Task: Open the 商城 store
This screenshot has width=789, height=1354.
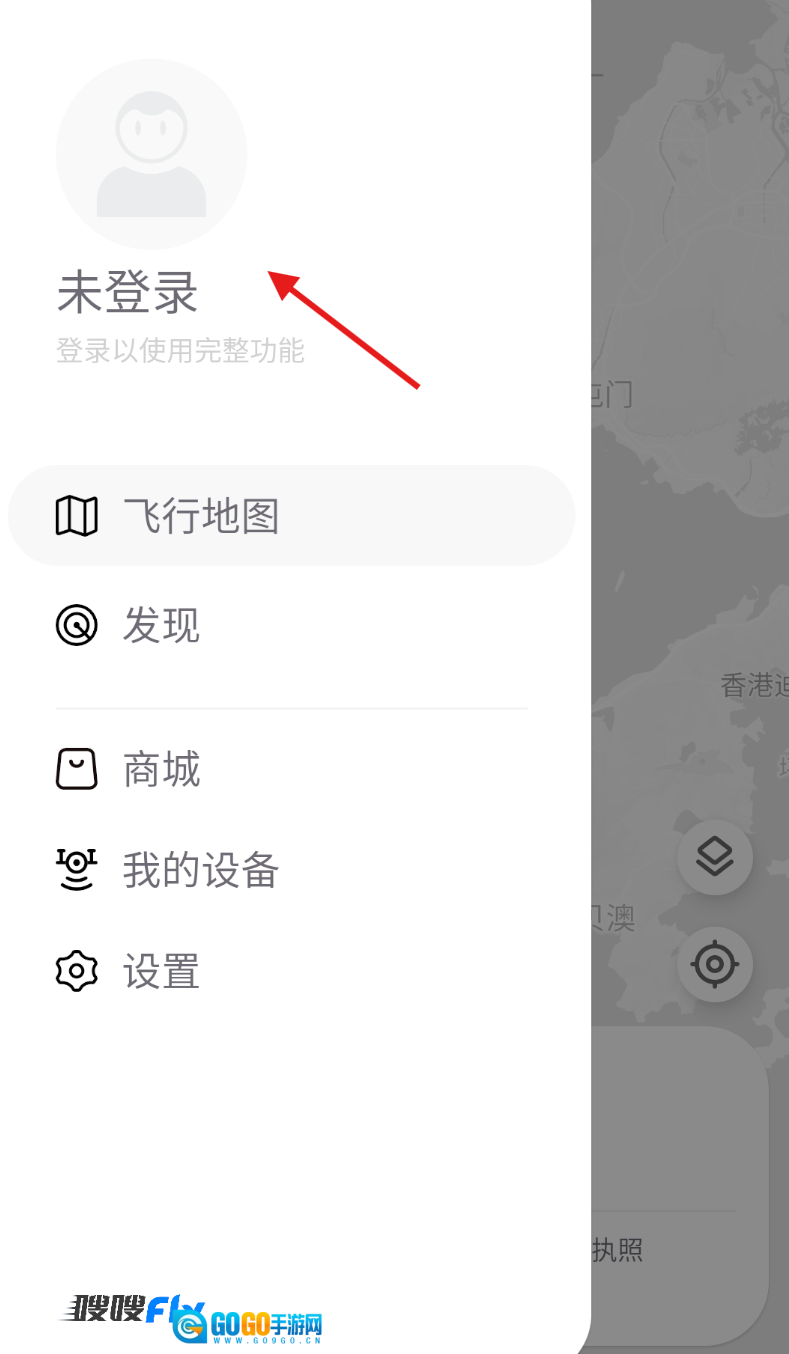Action: [161, 770]
